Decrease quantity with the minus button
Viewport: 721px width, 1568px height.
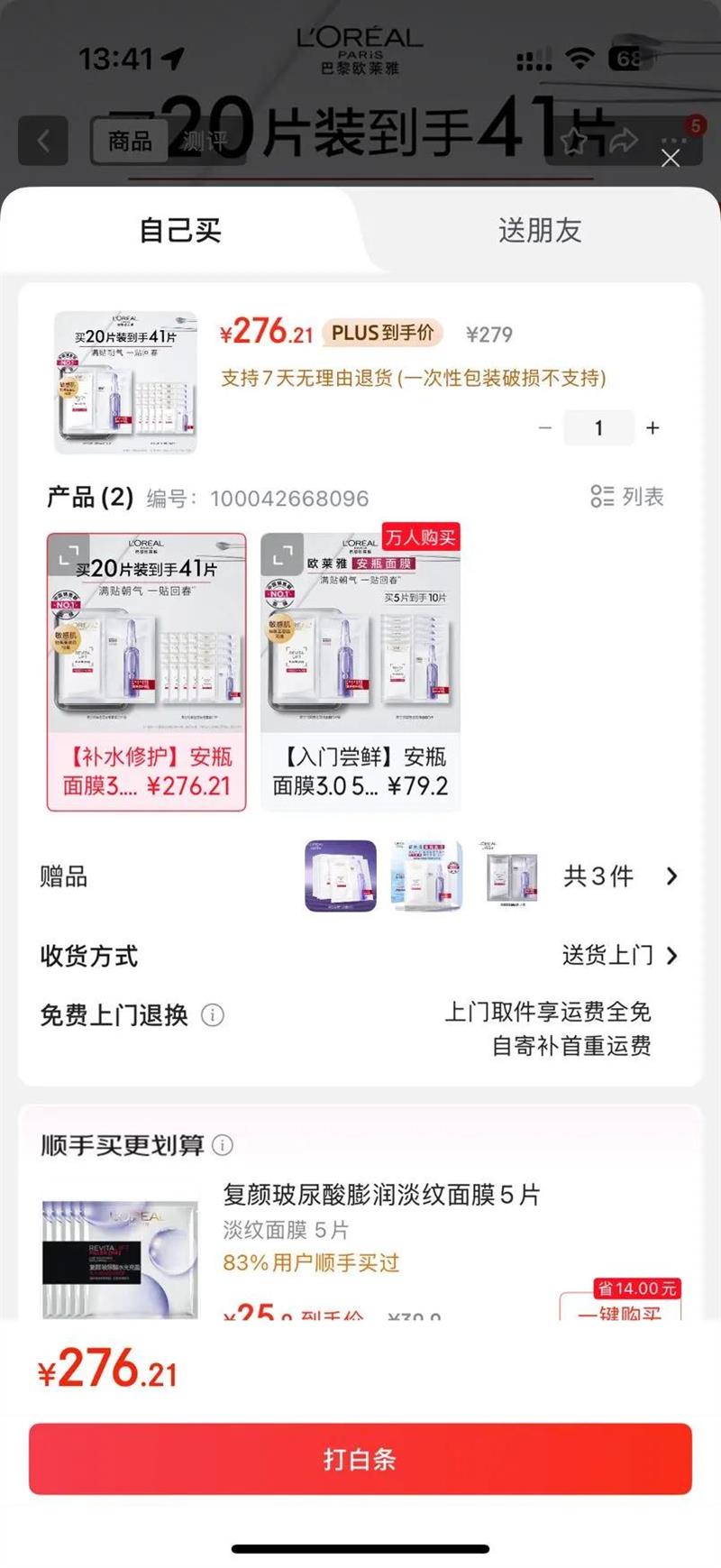pyautogui.click(x=544, y=428)
